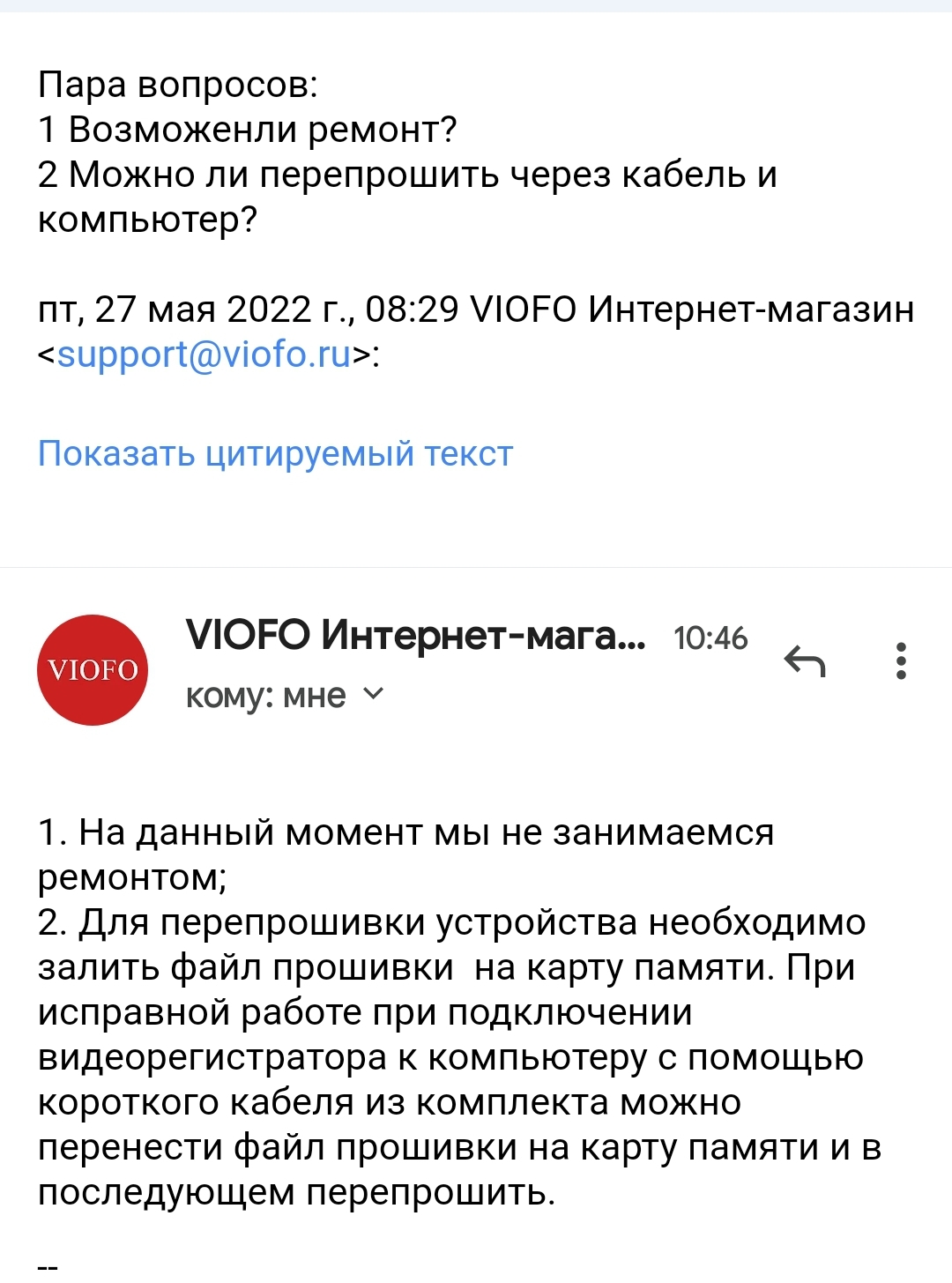Open the VIOFO sender avatar
Viewport: 952px width, 1283px height.
93,670
